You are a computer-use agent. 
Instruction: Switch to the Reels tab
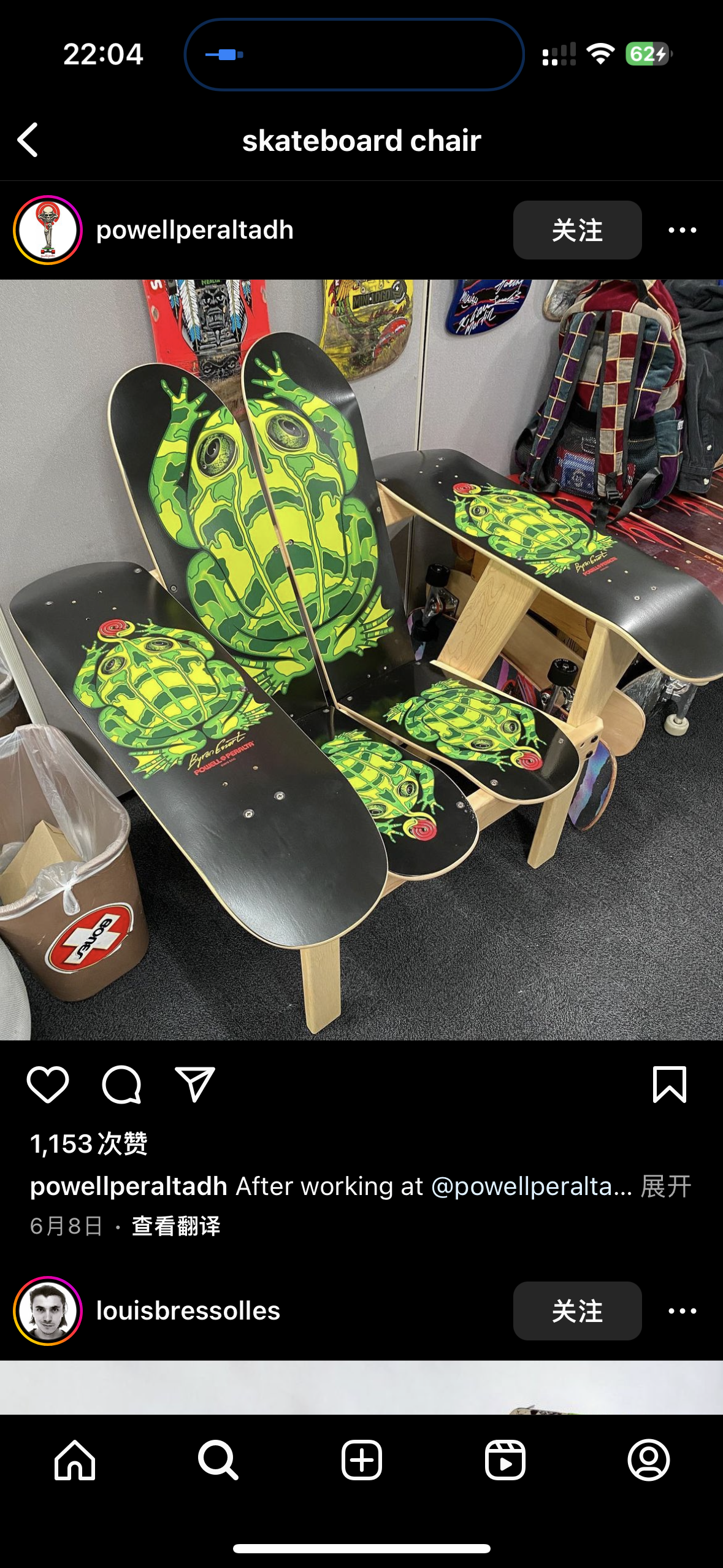point(505,1460)
